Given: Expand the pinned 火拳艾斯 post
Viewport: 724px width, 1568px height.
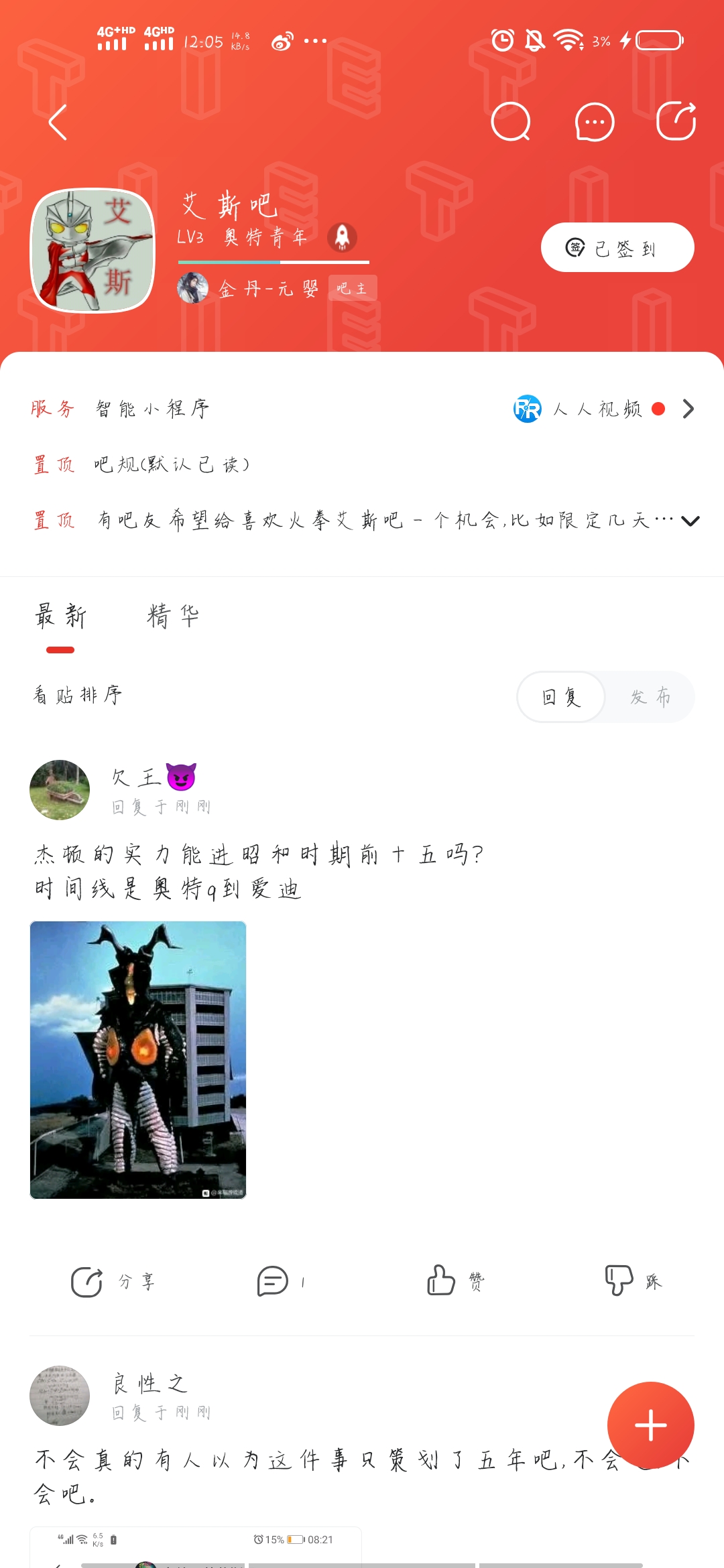Looking at the screenshot, I should tap(690, 523).
